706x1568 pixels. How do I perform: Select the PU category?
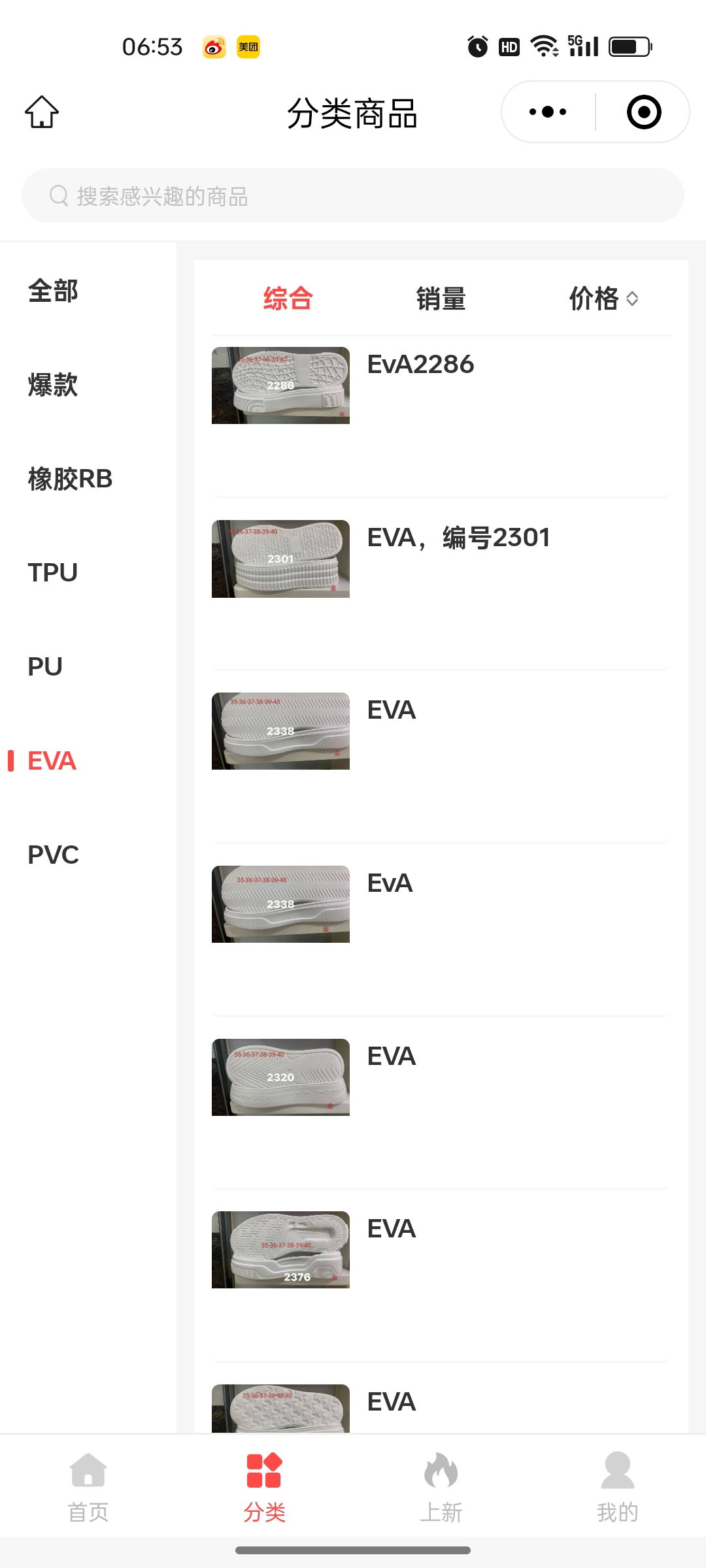(45, 667)
